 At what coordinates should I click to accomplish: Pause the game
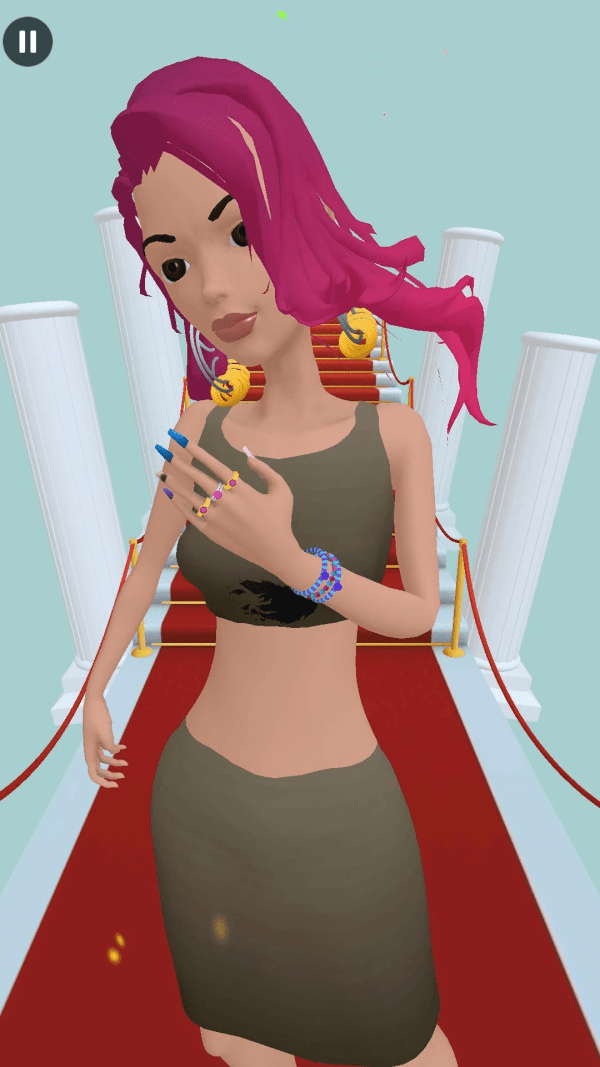[x=28, y=42]
